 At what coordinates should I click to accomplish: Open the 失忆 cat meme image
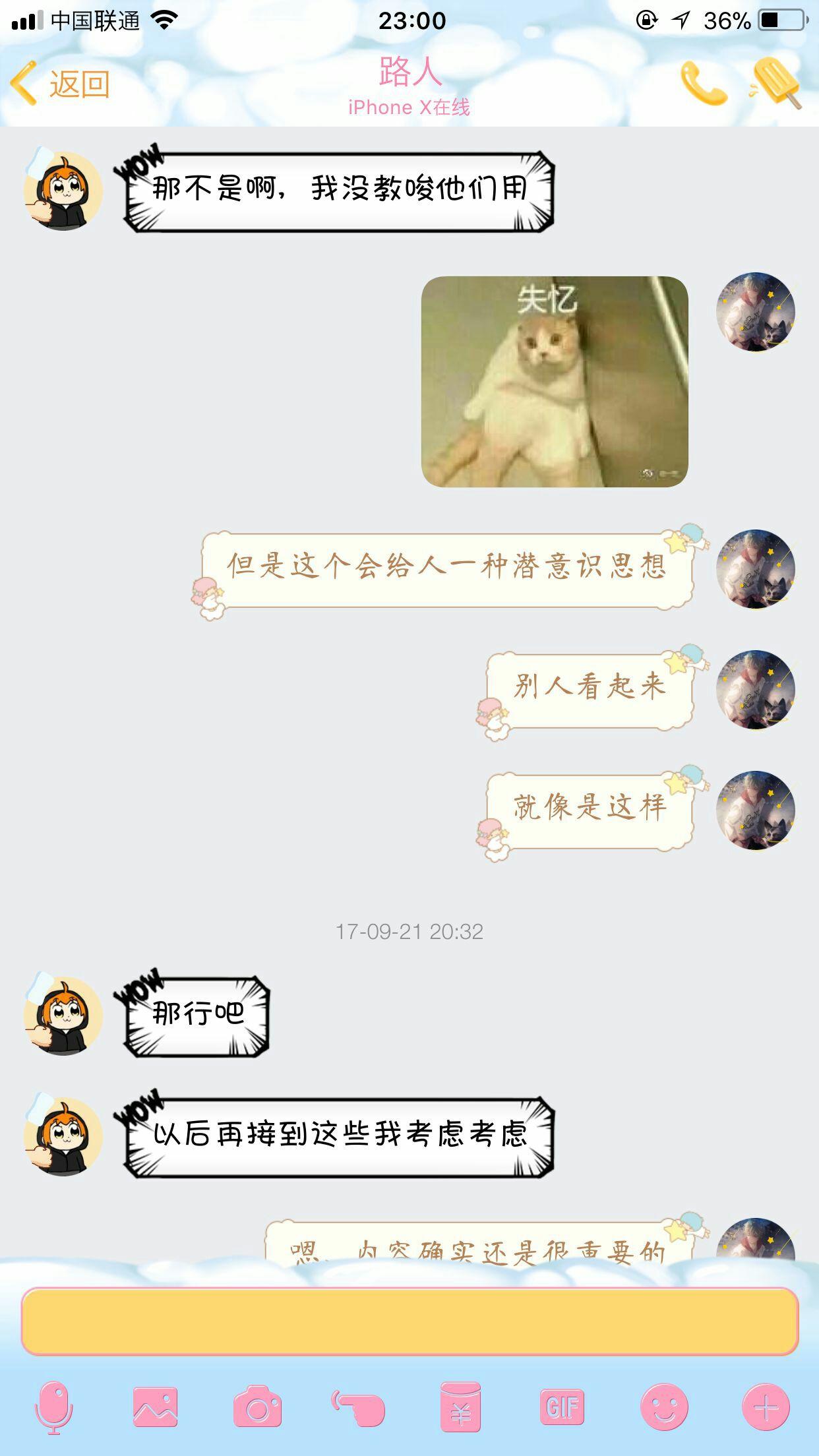pyautogui.click(x=555, y=382)
